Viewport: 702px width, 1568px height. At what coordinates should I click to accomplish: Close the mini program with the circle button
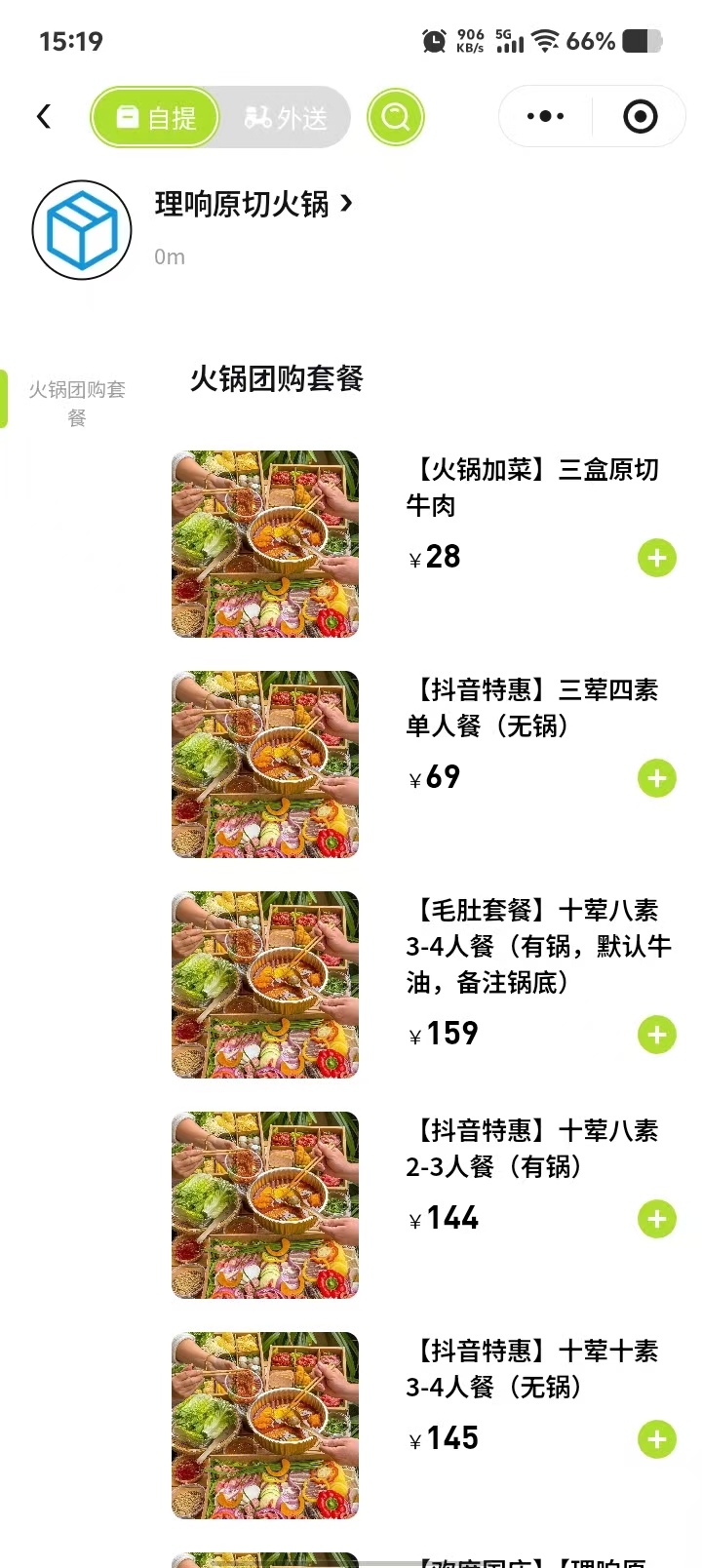[640, 117]
